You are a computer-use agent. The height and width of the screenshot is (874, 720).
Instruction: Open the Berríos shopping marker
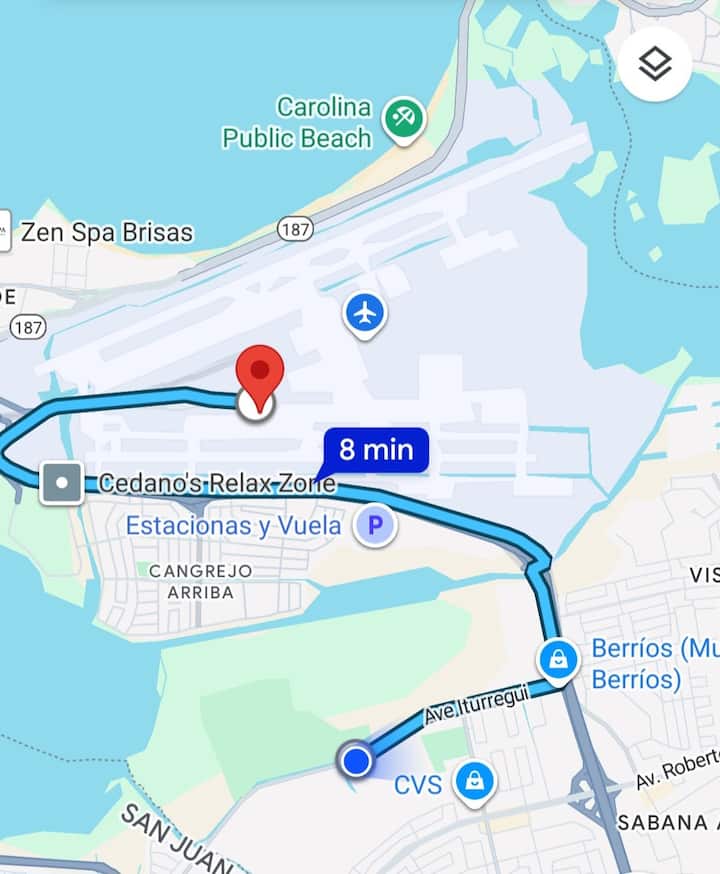(558, 659)
